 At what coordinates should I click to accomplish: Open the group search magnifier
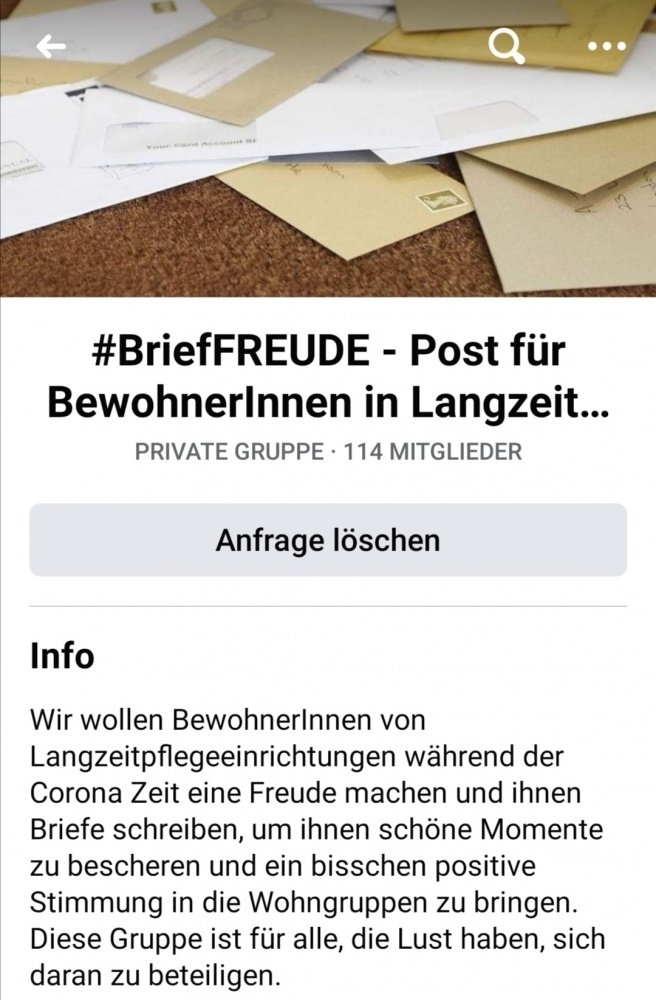506,45
